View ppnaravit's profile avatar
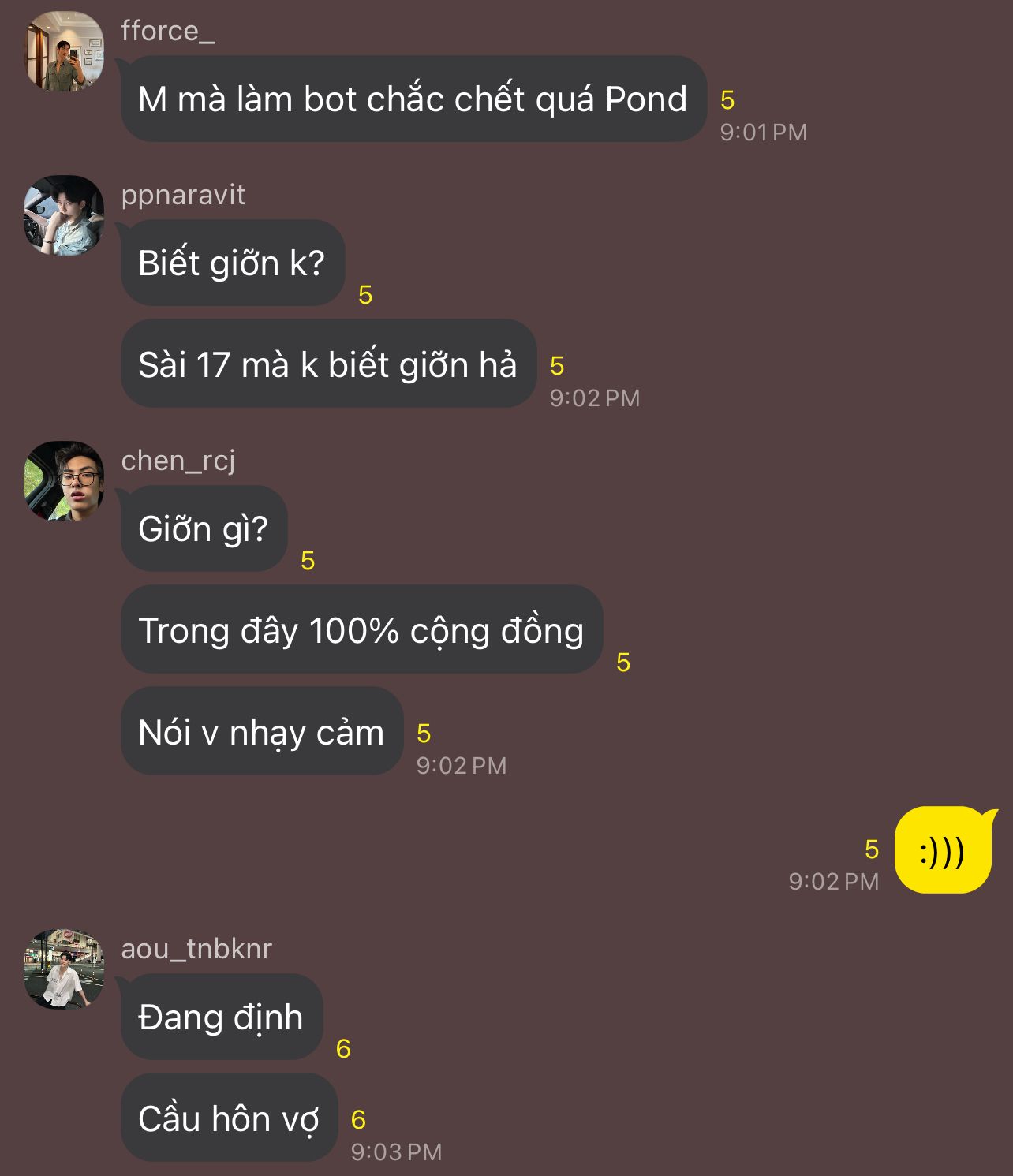Screen dimensions: 1013x1176 64,215
